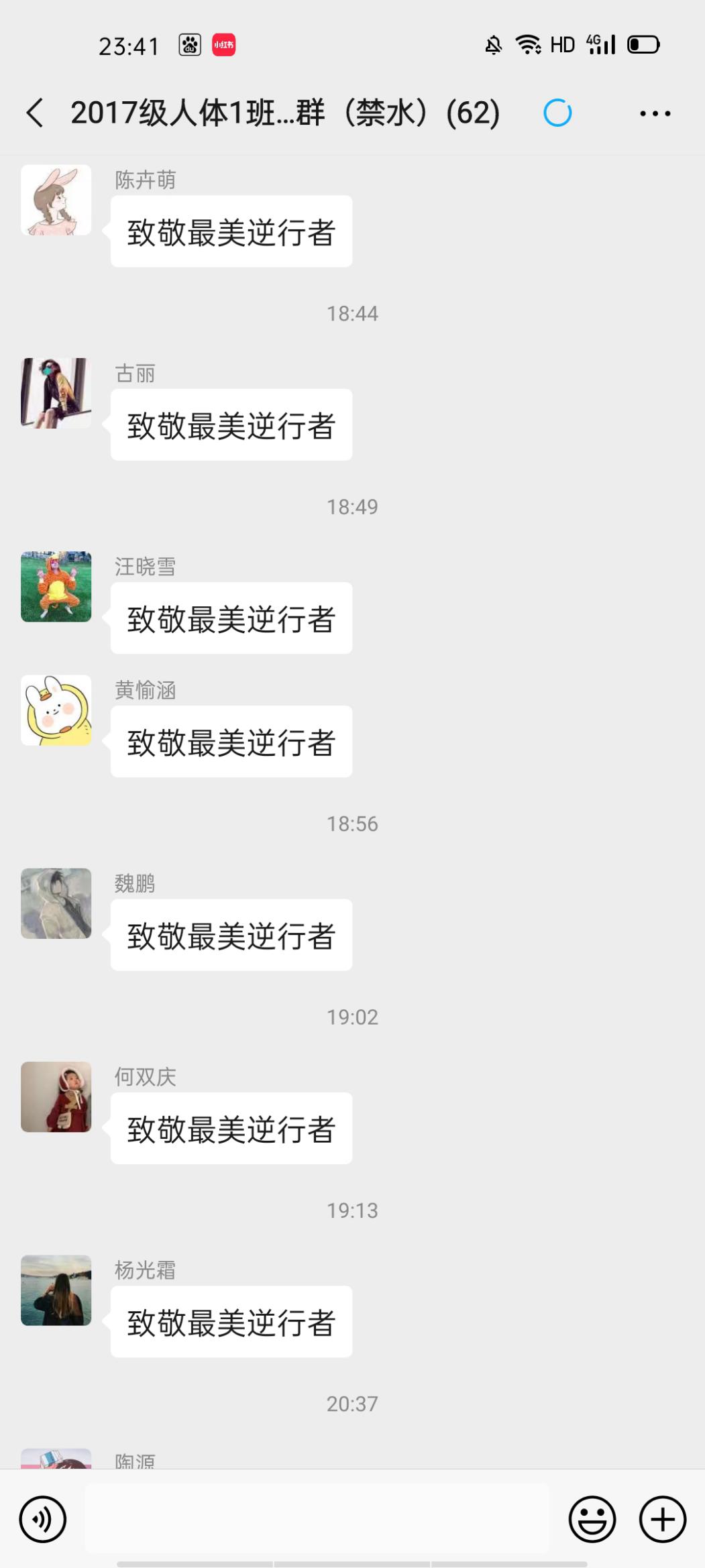Open 魏鹏's profile avatar
This screenshot has width=705, height=1568.
tap(56, 903)
